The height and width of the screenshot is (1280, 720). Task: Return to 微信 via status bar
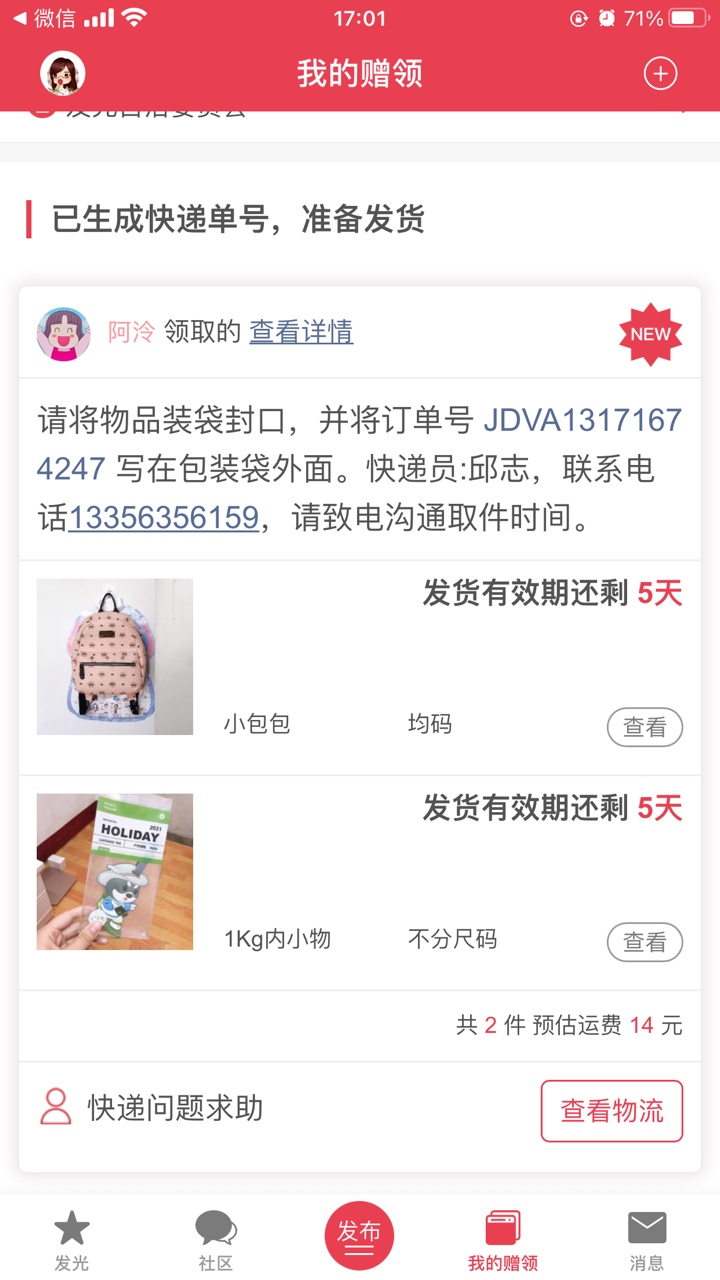tap(45, 18)
